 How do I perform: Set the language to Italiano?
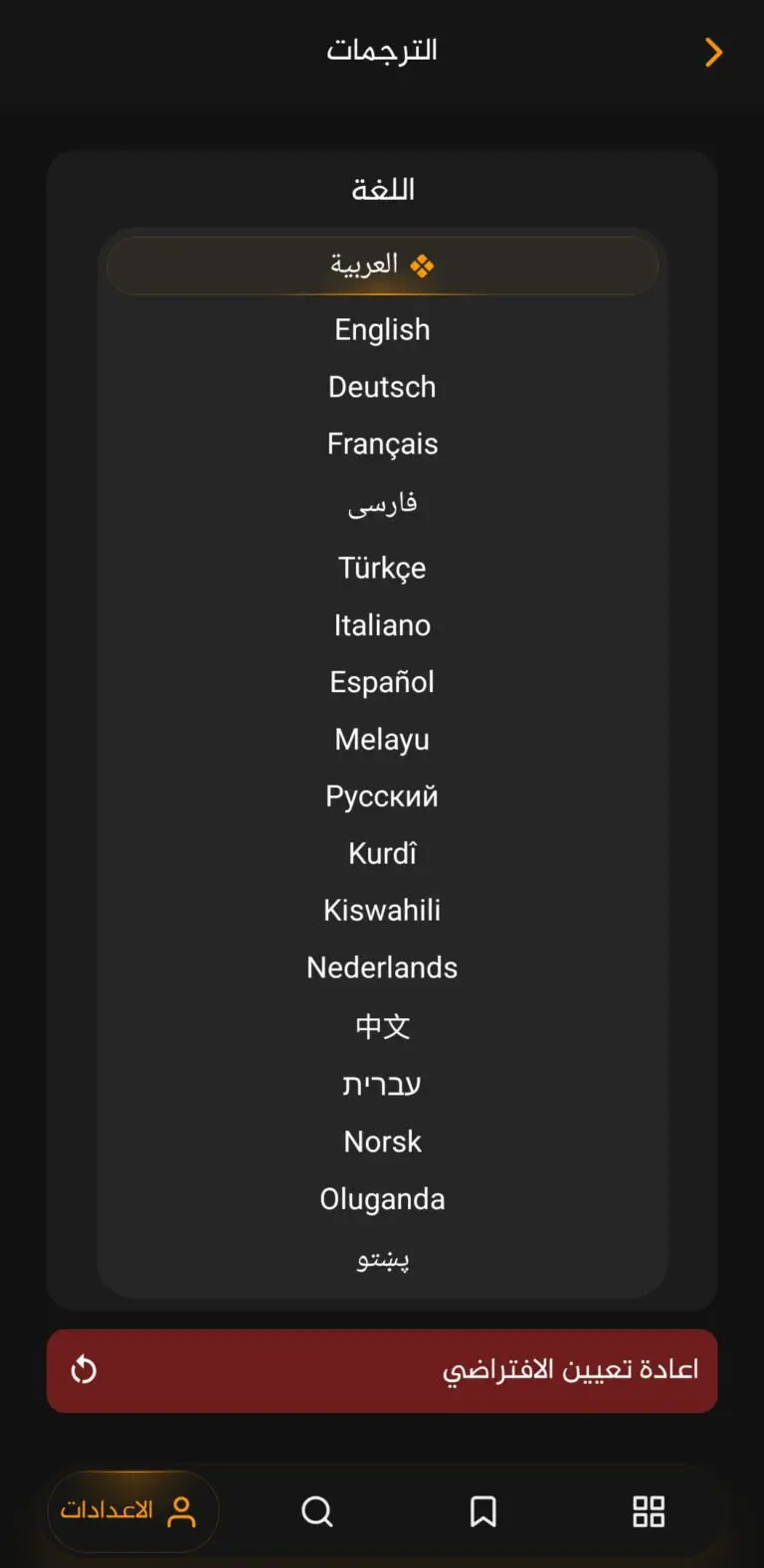tap(382, 625)
